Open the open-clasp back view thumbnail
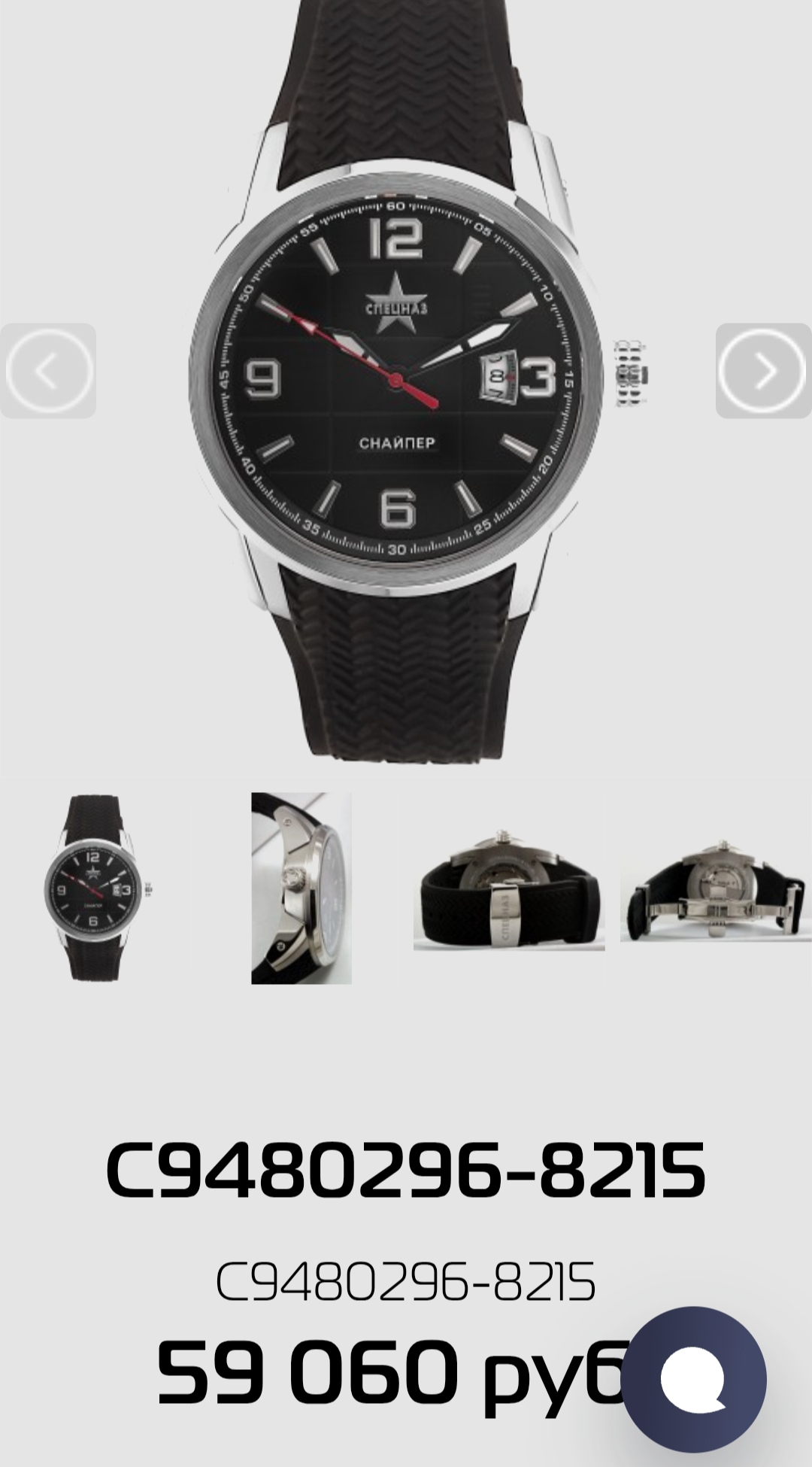 pyautogui.click(x=716, y=889)
